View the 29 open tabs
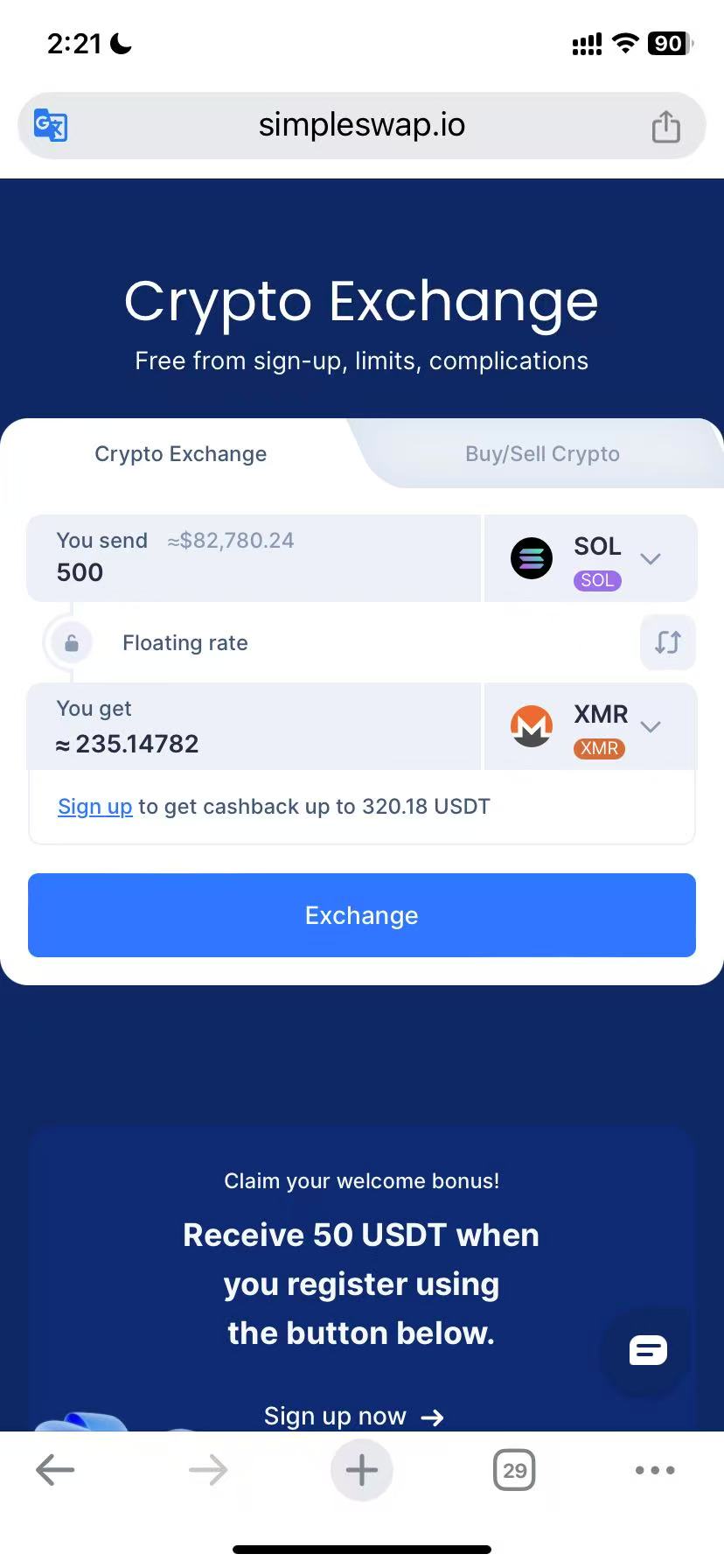724x1568 pixels. 514,1470
